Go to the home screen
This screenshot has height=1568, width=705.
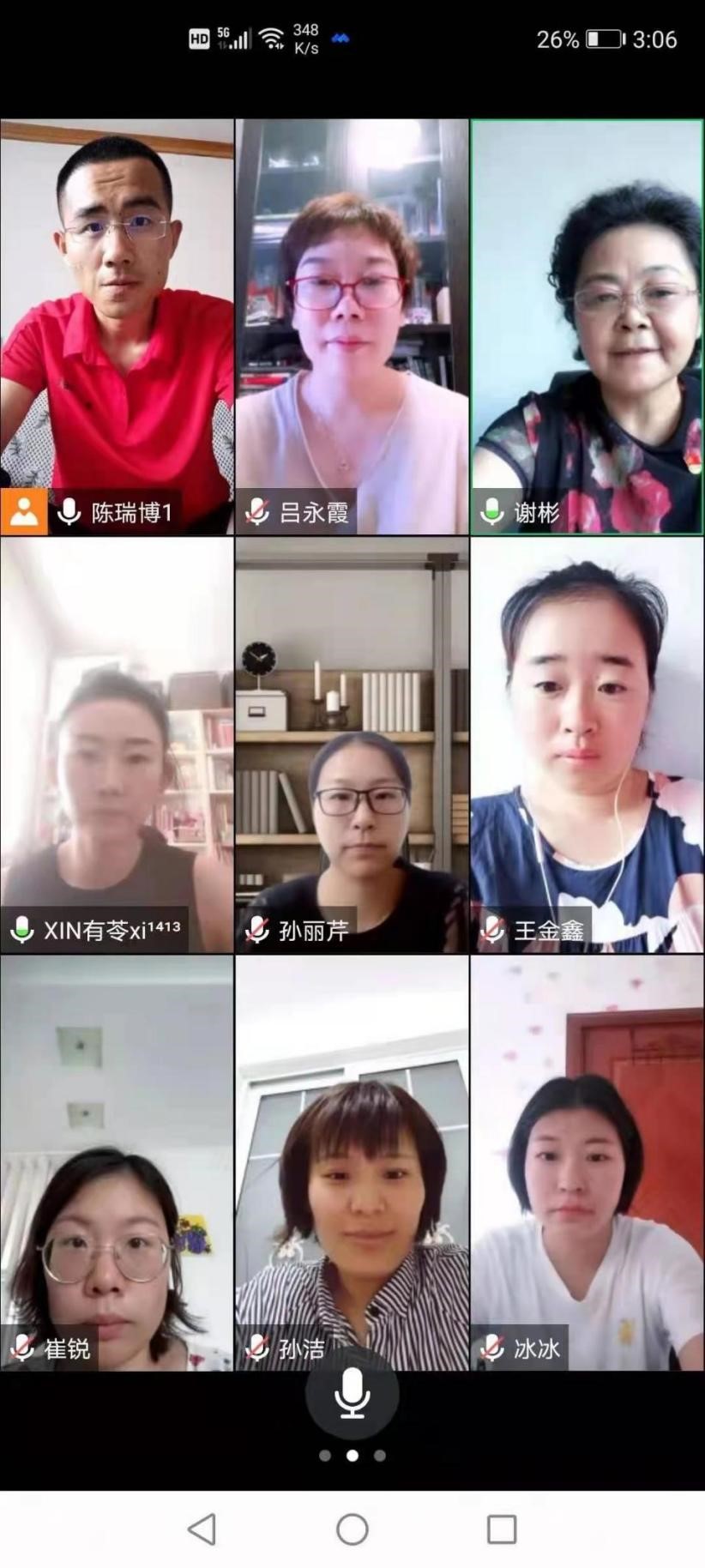[352, 1529]
